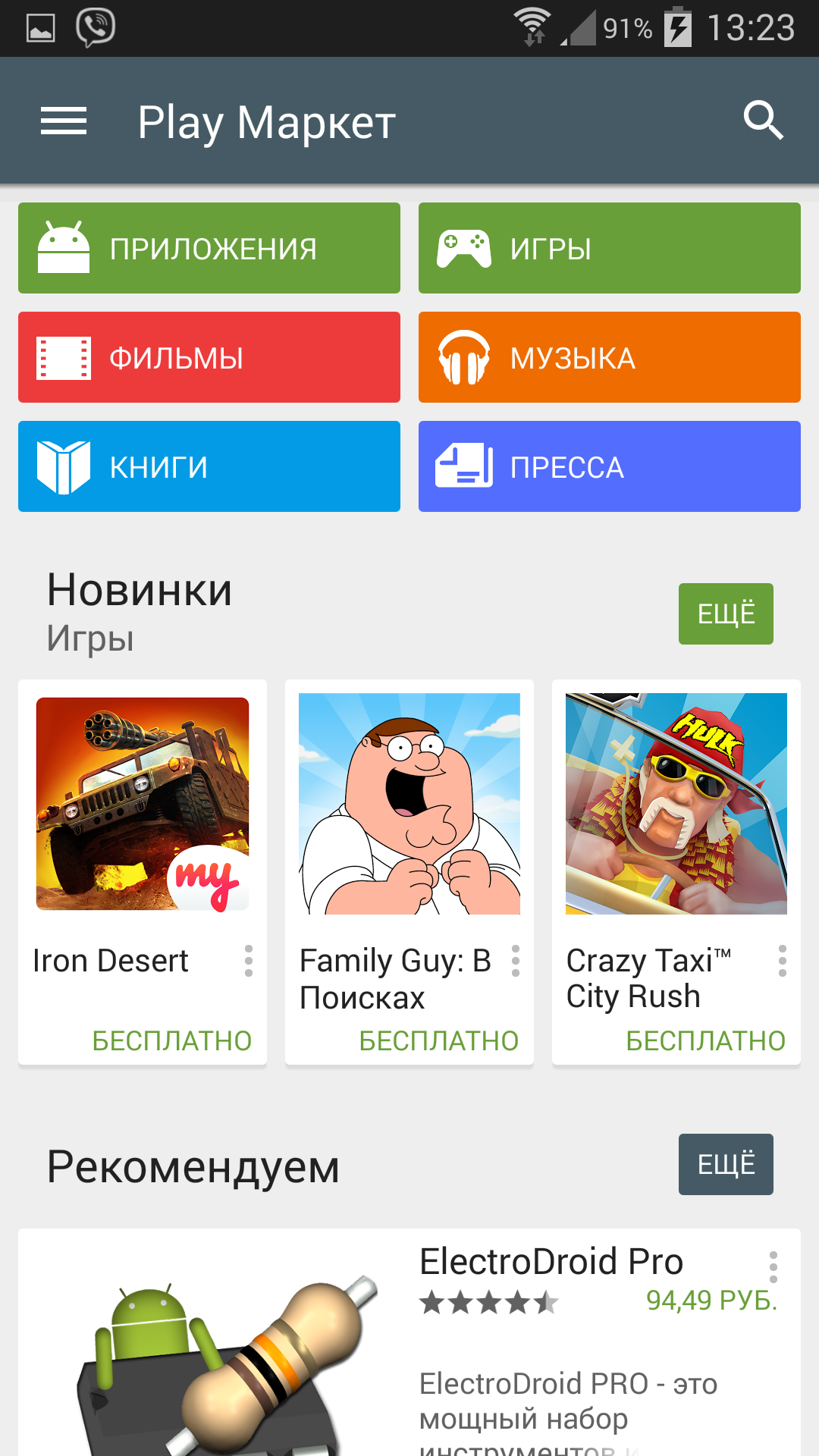Open Crazy Taxi City Rush card
819x1456 pixels.
676,804
